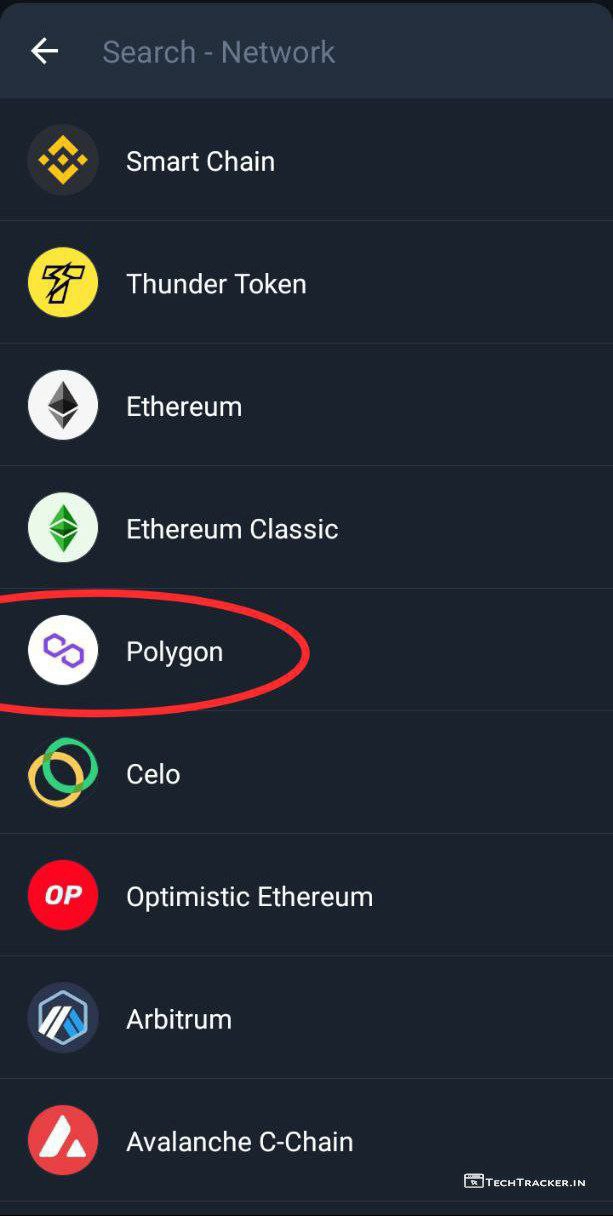Choose Celo as the network
The image size is (613, 1216).
(153, 774)
